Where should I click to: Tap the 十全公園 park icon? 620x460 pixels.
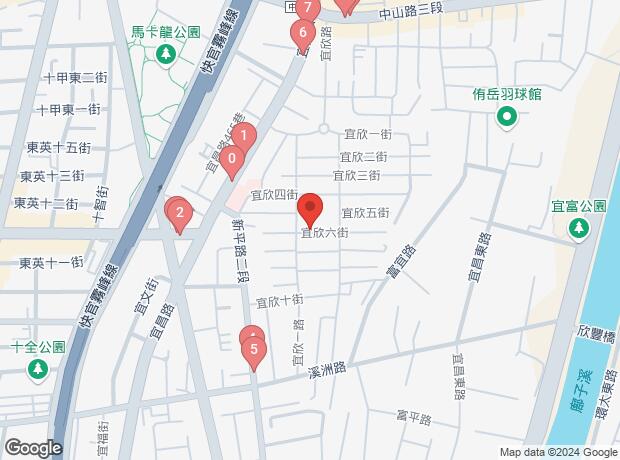[x=38, y=370]
